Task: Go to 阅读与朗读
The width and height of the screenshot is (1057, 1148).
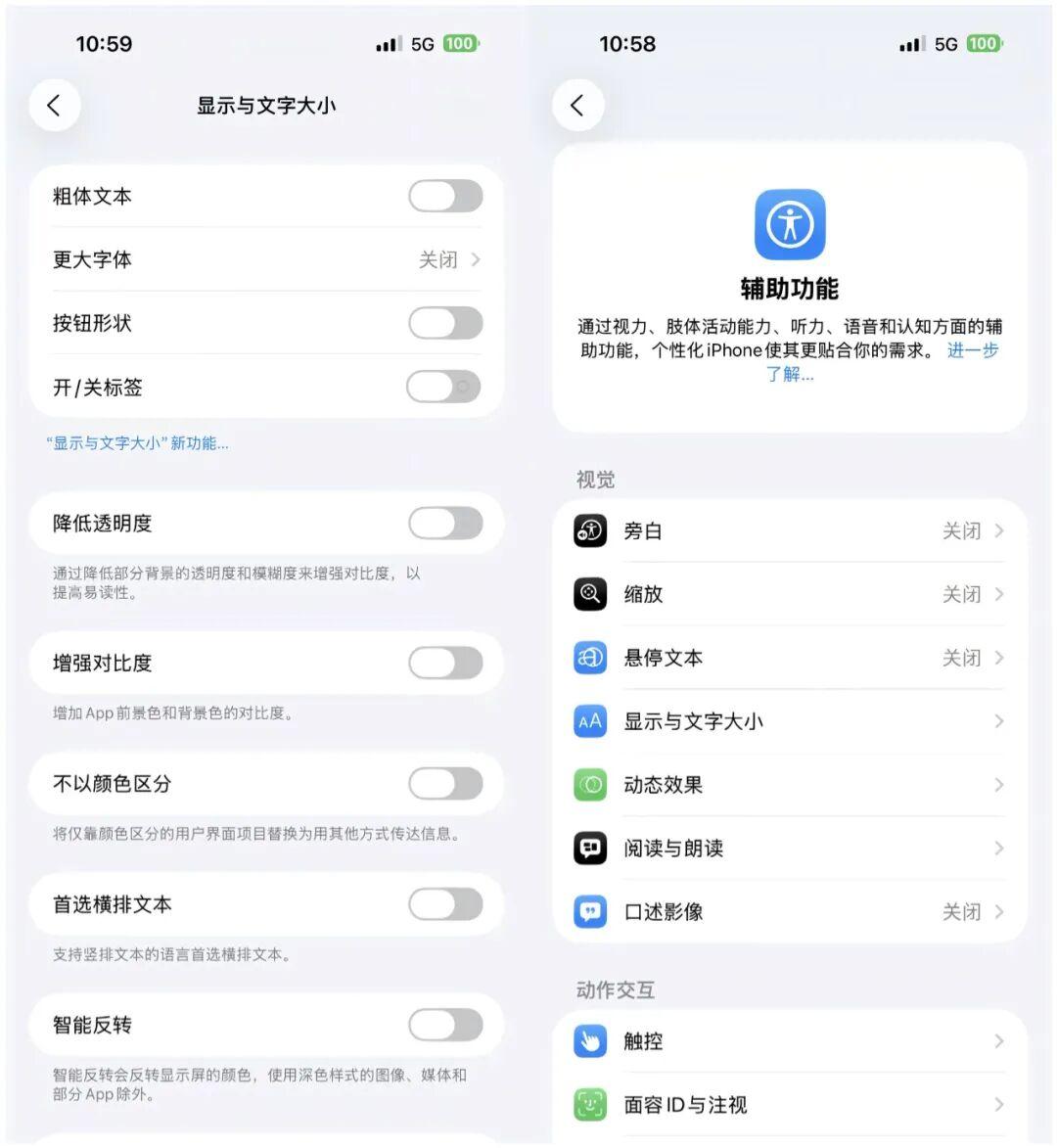Action: click(789, 849)
